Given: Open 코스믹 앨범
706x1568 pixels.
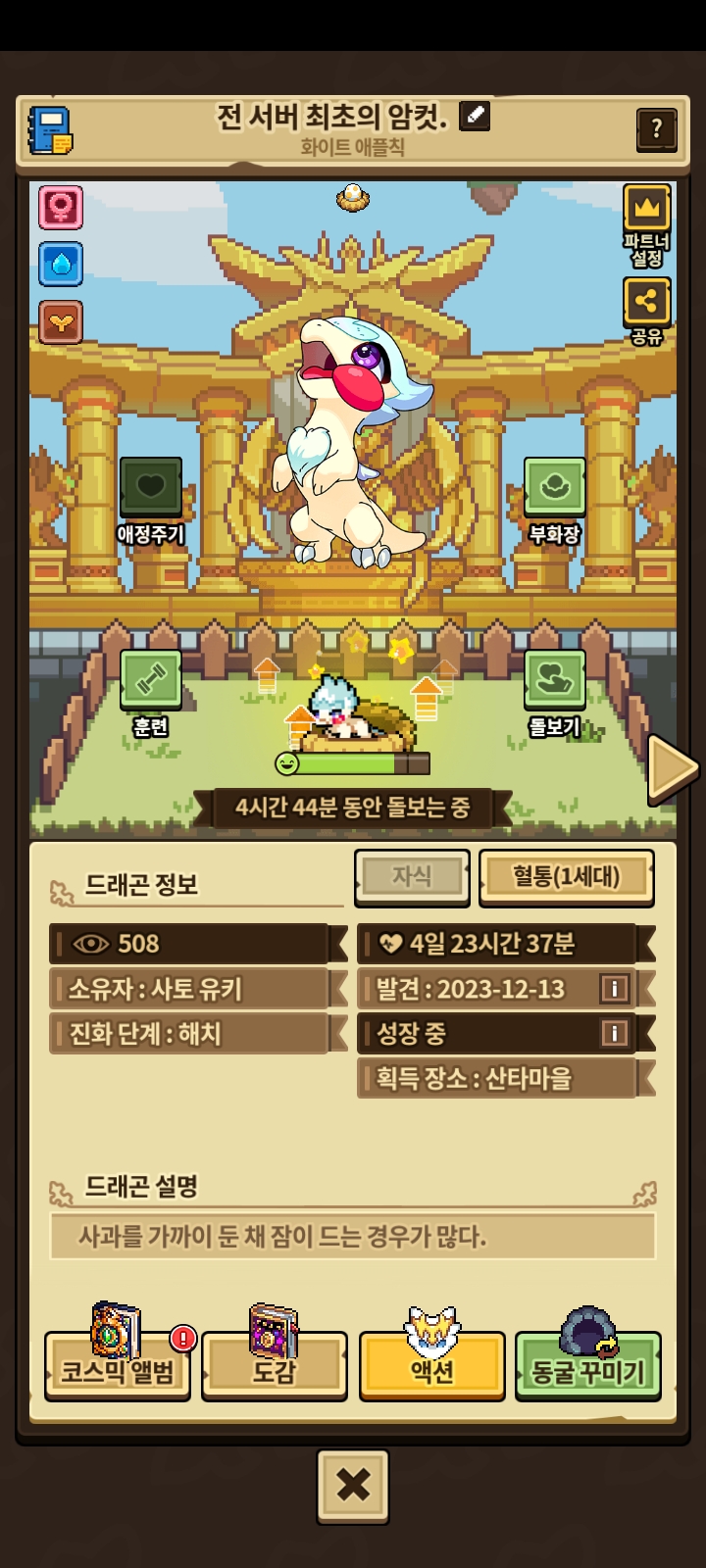Looking at the screenshot, I should (118, 1365).
